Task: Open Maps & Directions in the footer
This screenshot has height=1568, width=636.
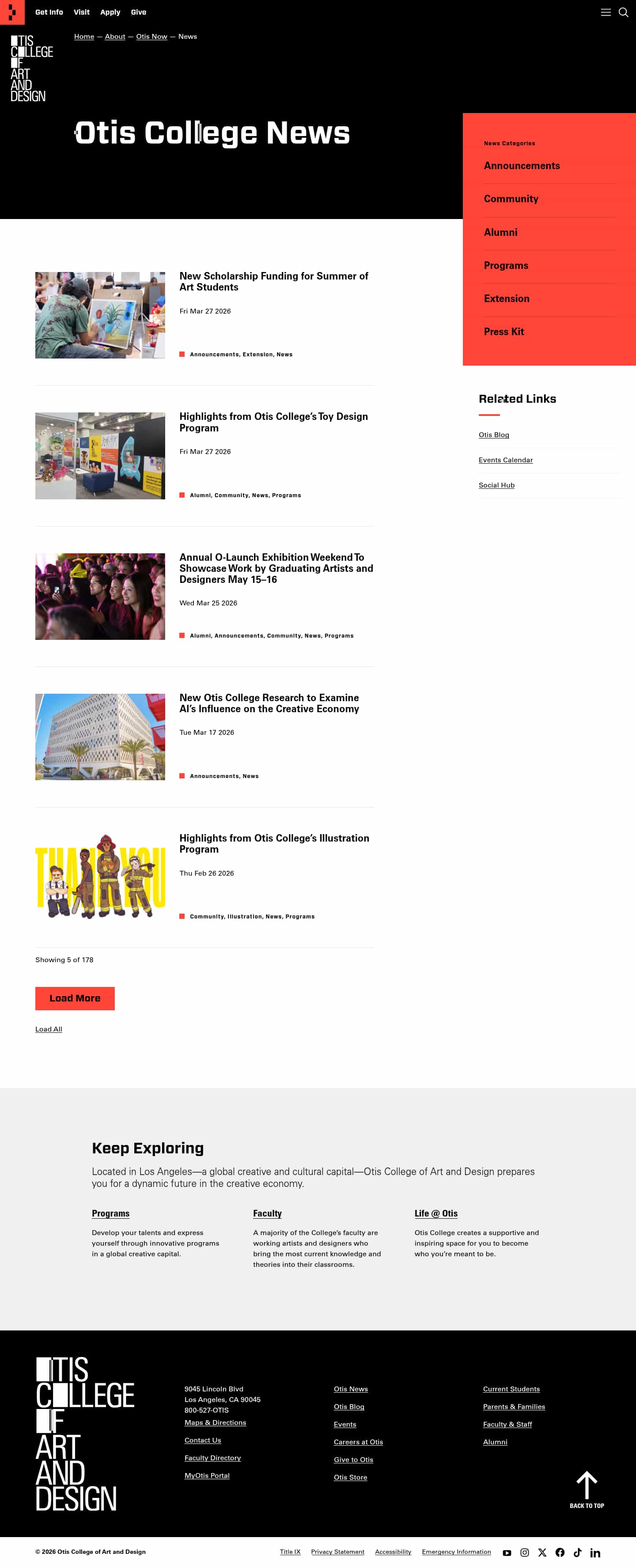Action: [x=216, y=1423]
